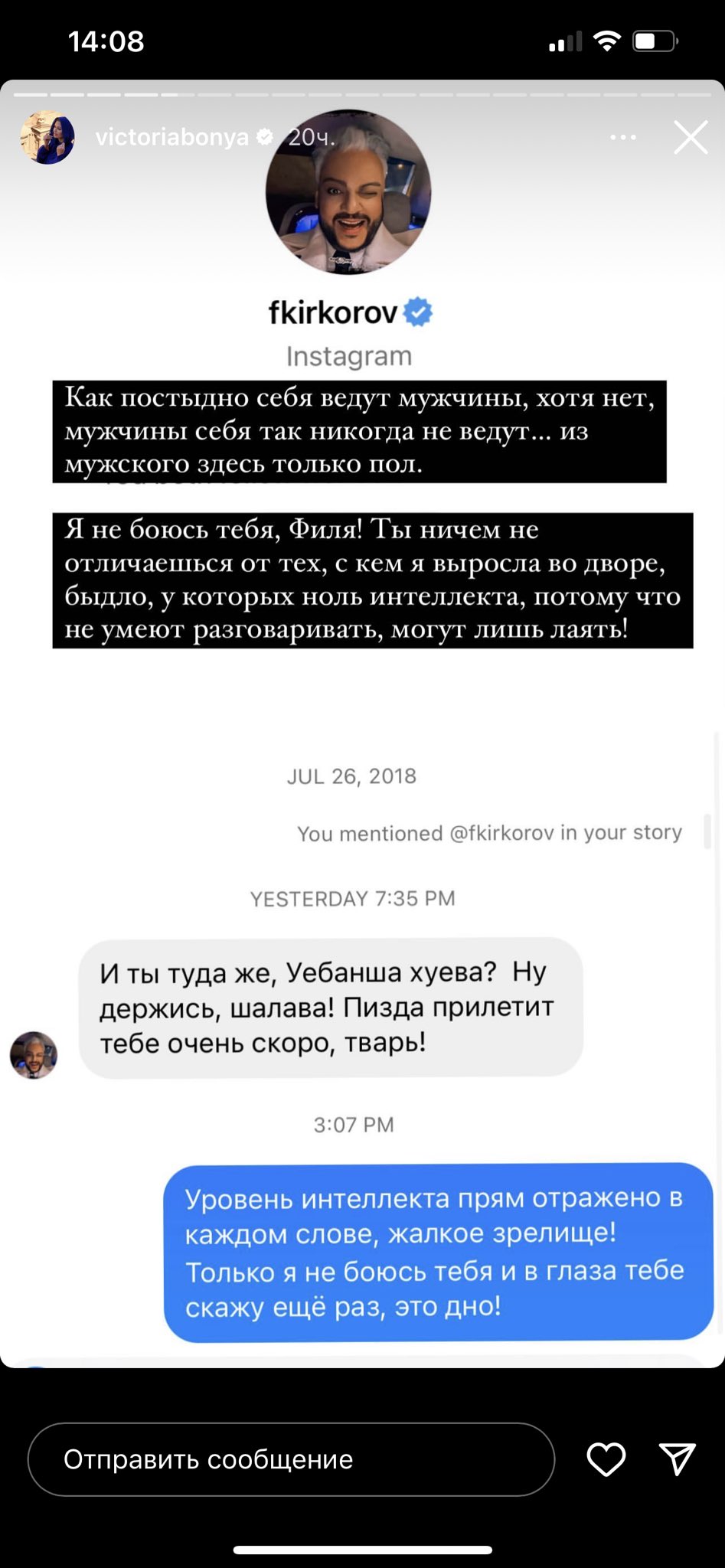Screen dimensions: 725x1568
Task: Open the story's three-dot options menu
Action: (x=622, y=137)
